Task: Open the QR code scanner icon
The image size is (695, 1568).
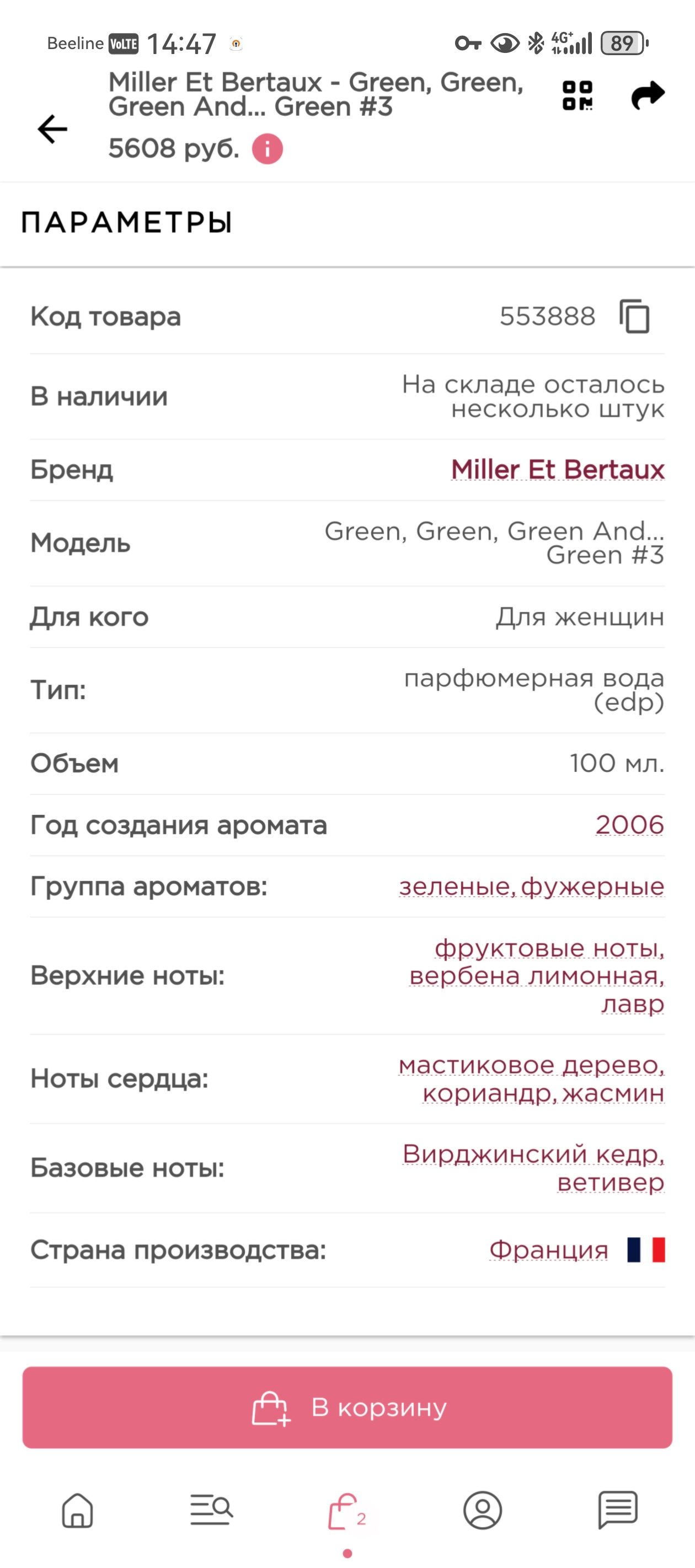Action: [x=577, y=95]
